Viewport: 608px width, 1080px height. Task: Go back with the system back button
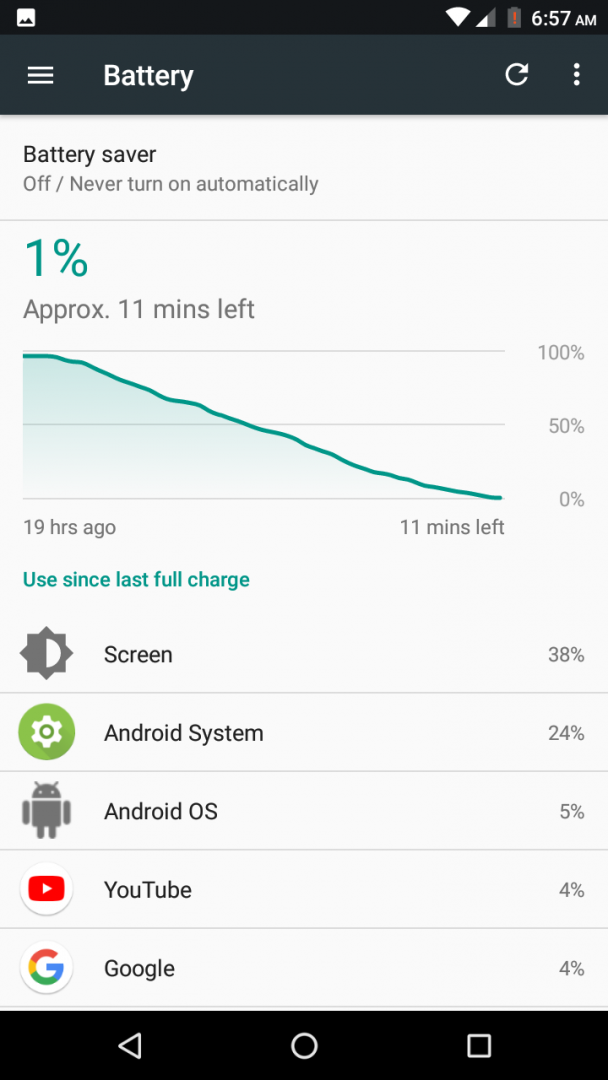point(129,1045)
